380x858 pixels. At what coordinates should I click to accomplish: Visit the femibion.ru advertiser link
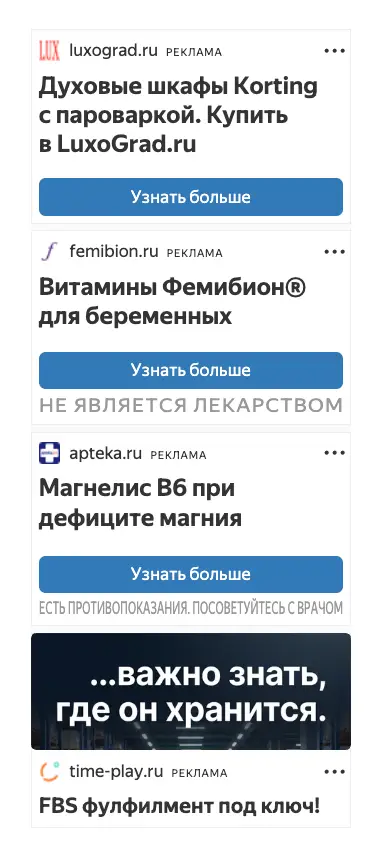coord(114,252)
